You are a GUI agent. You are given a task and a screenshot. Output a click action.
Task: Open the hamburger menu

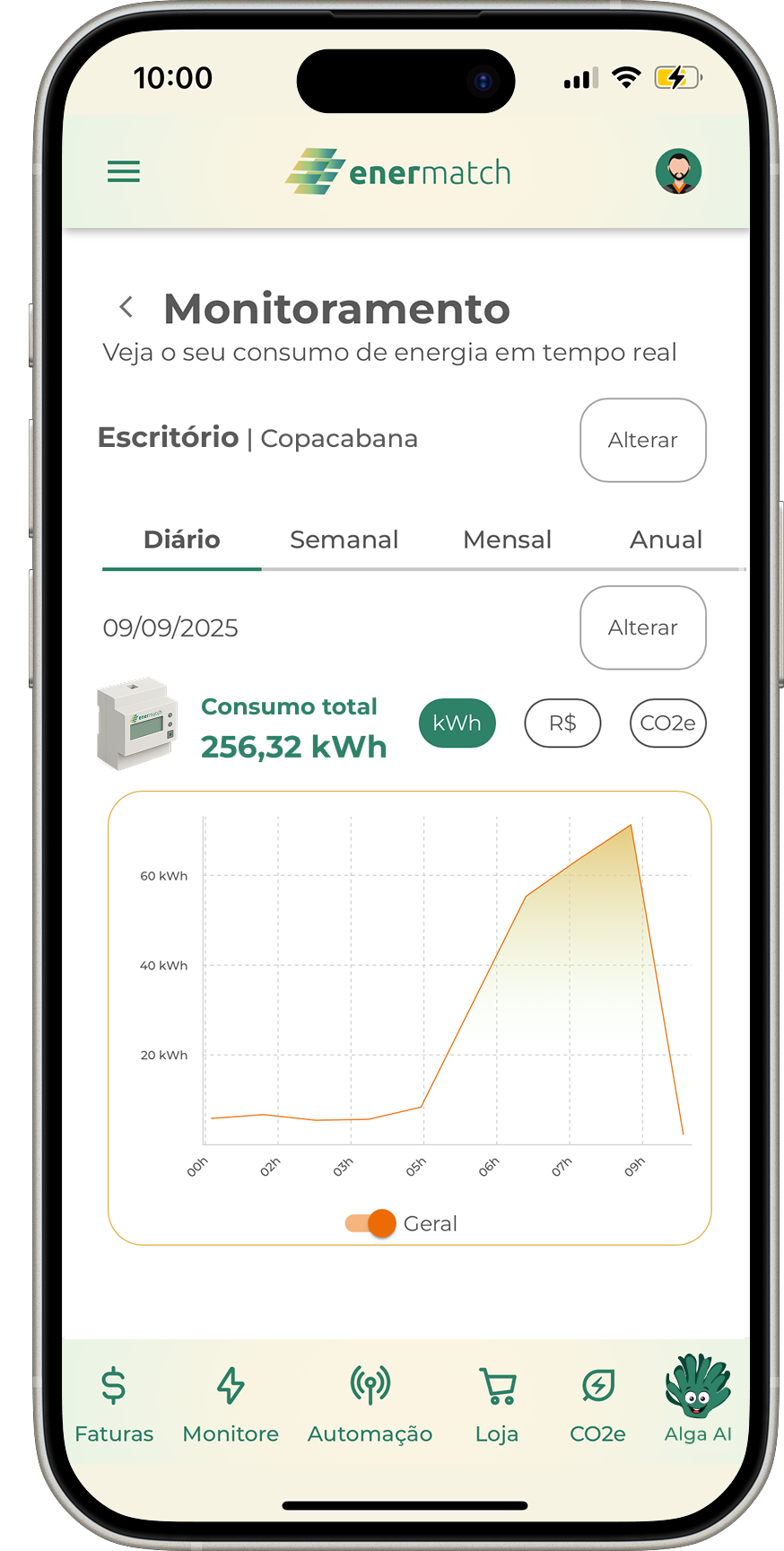pos(124,171)
